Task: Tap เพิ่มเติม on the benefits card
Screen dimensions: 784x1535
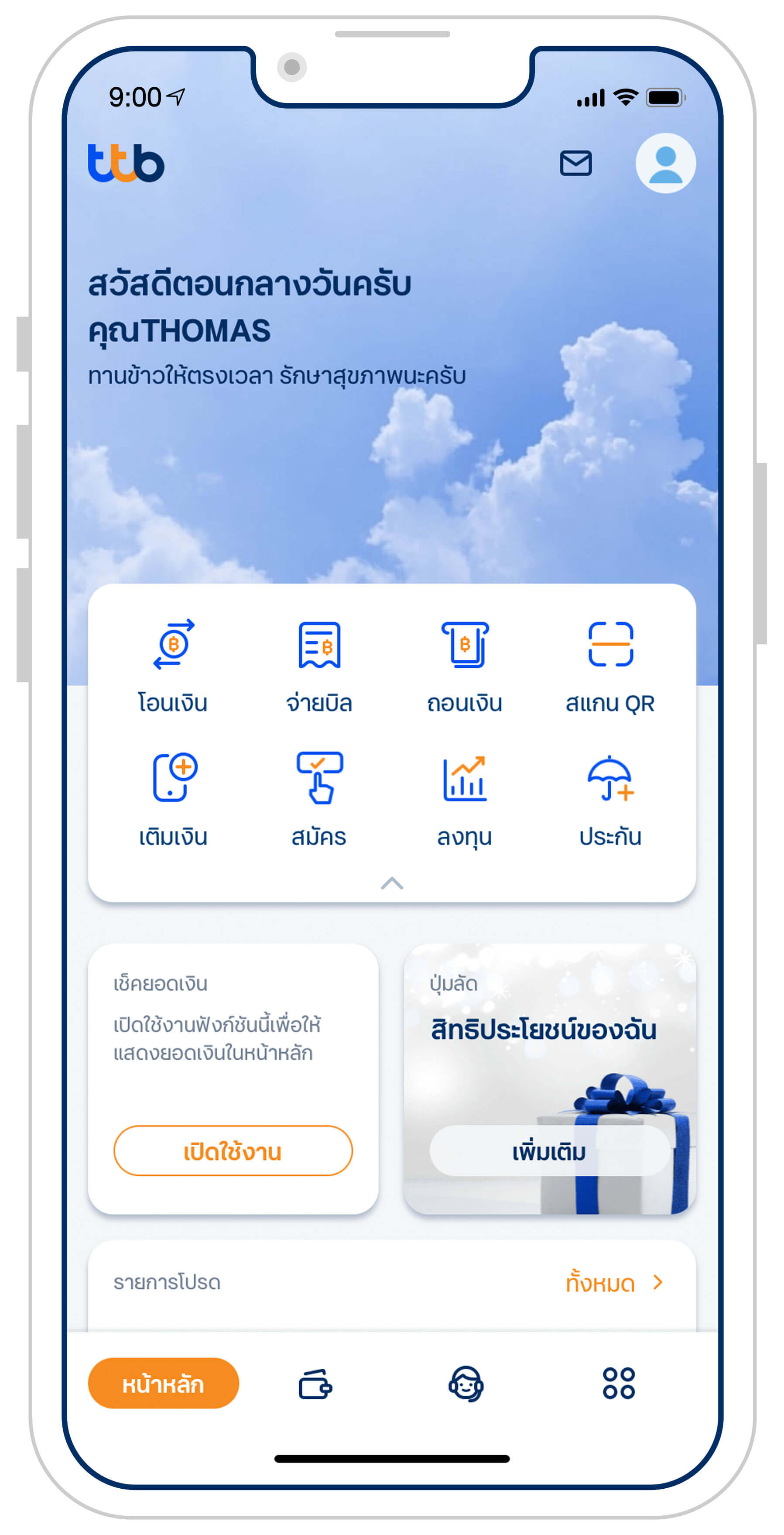Action: (x=549, y=1150)
